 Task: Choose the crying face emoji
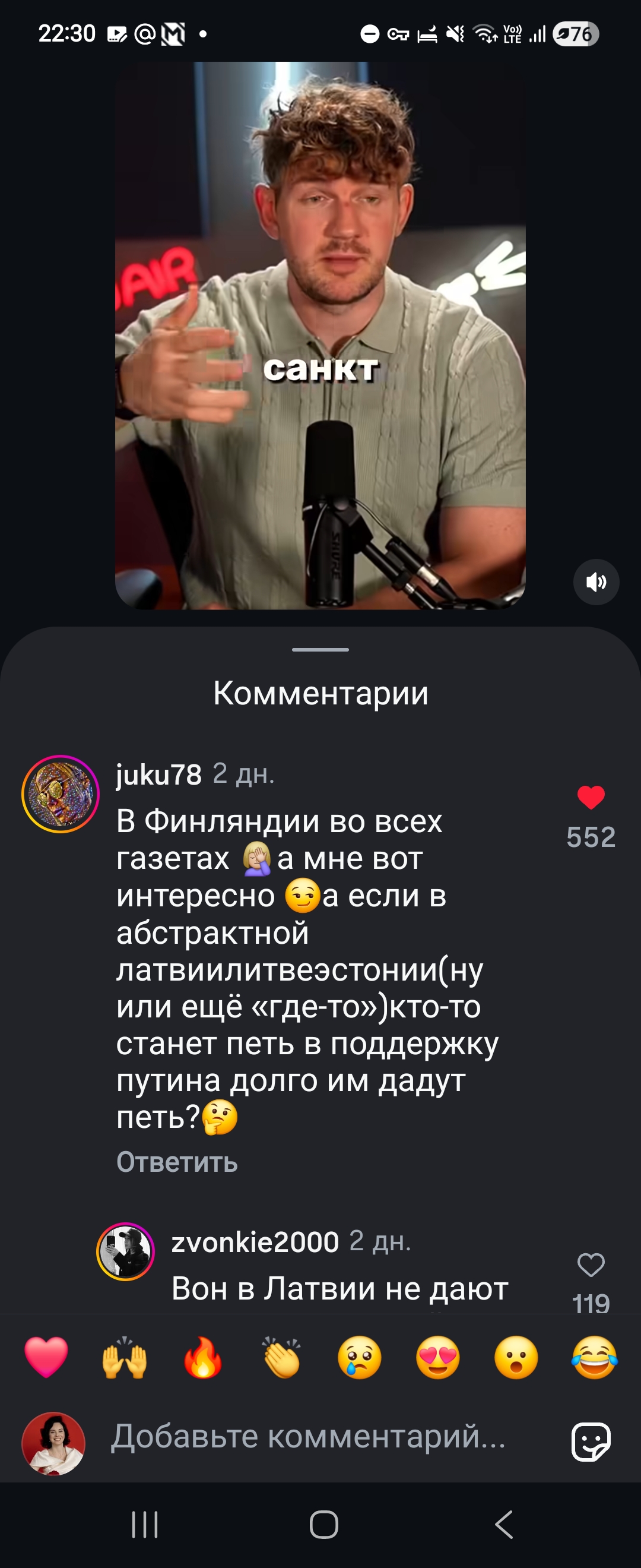point(360,1358)
